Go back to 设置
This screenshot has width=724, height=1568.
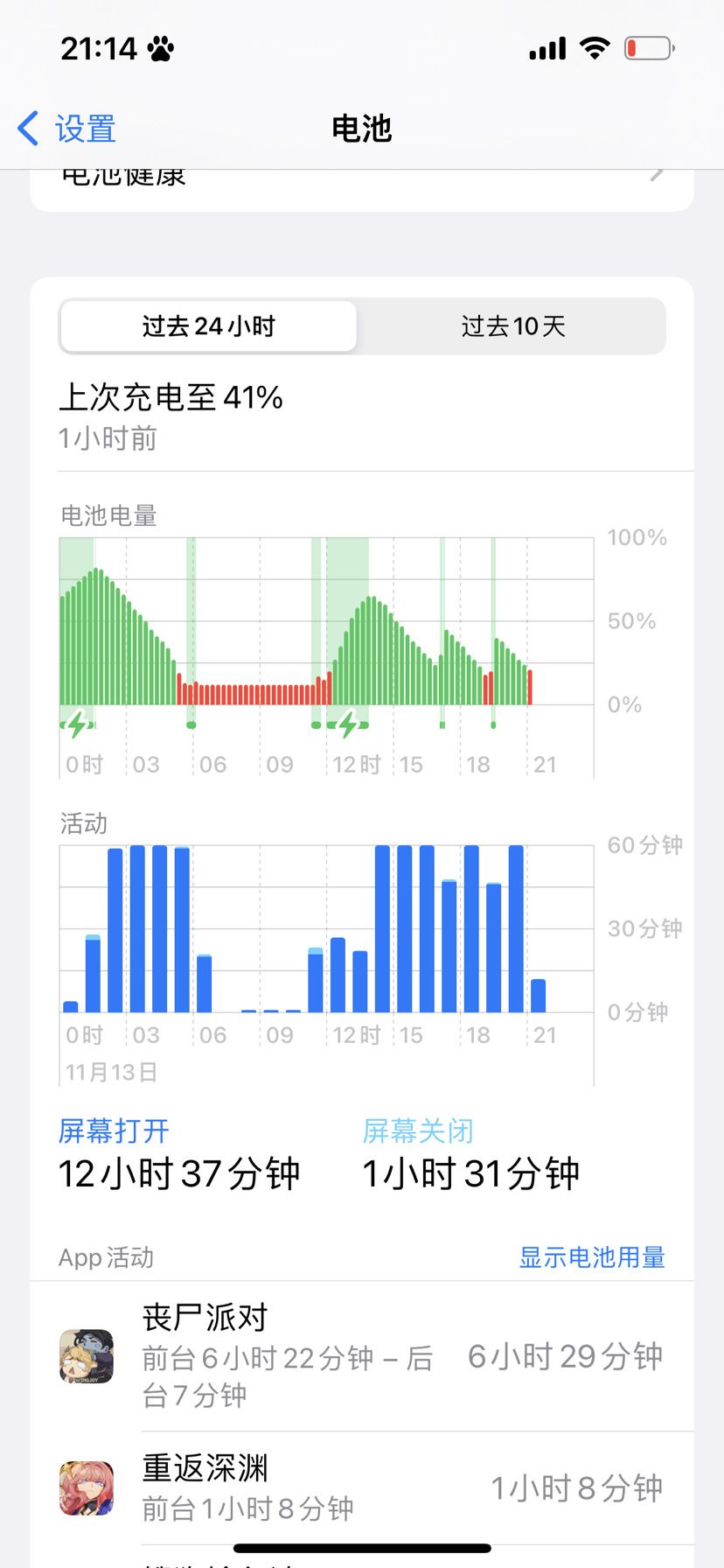67,129
